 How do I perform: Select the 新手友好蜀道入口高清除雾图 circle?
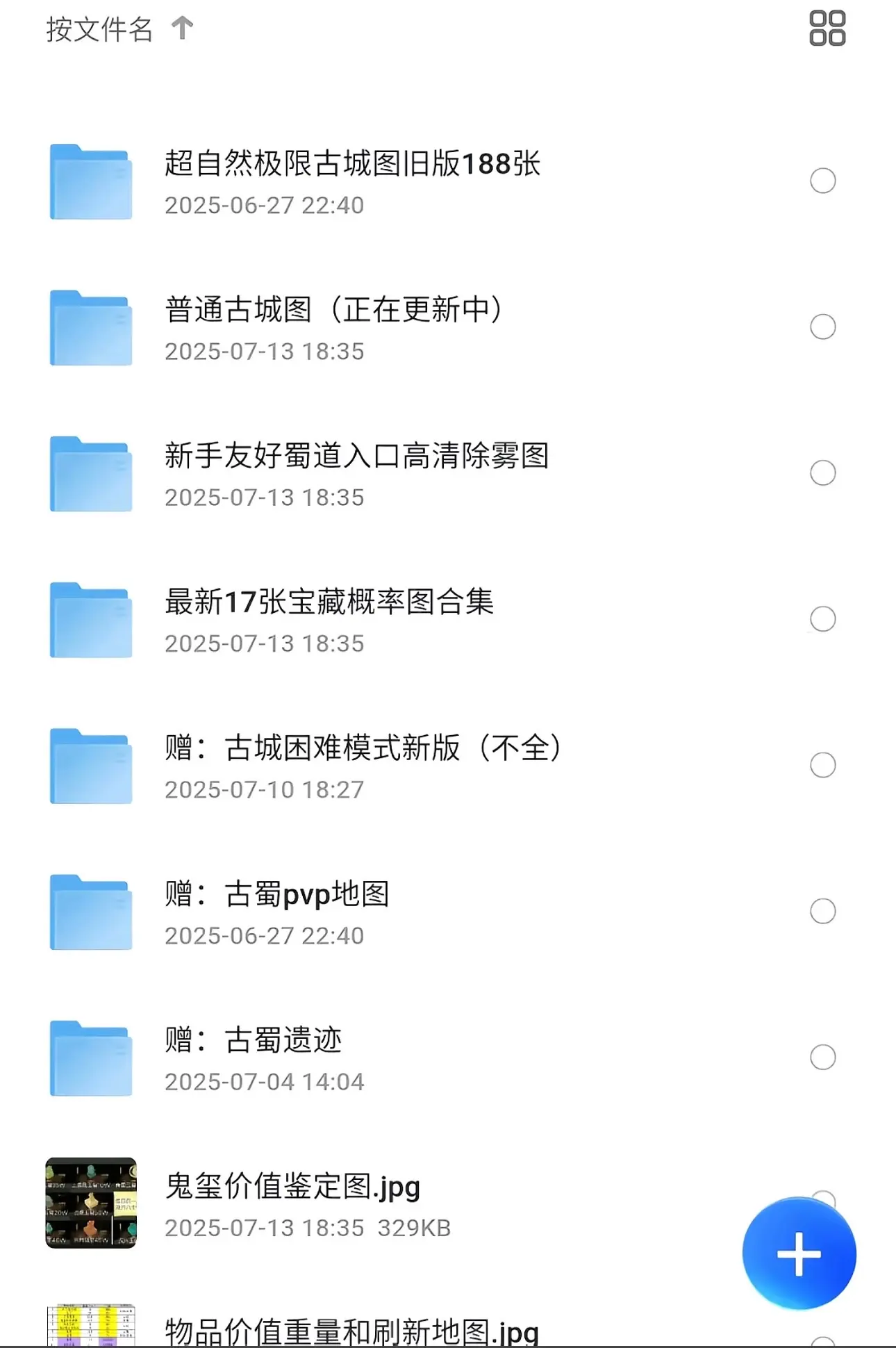point(823,473)
